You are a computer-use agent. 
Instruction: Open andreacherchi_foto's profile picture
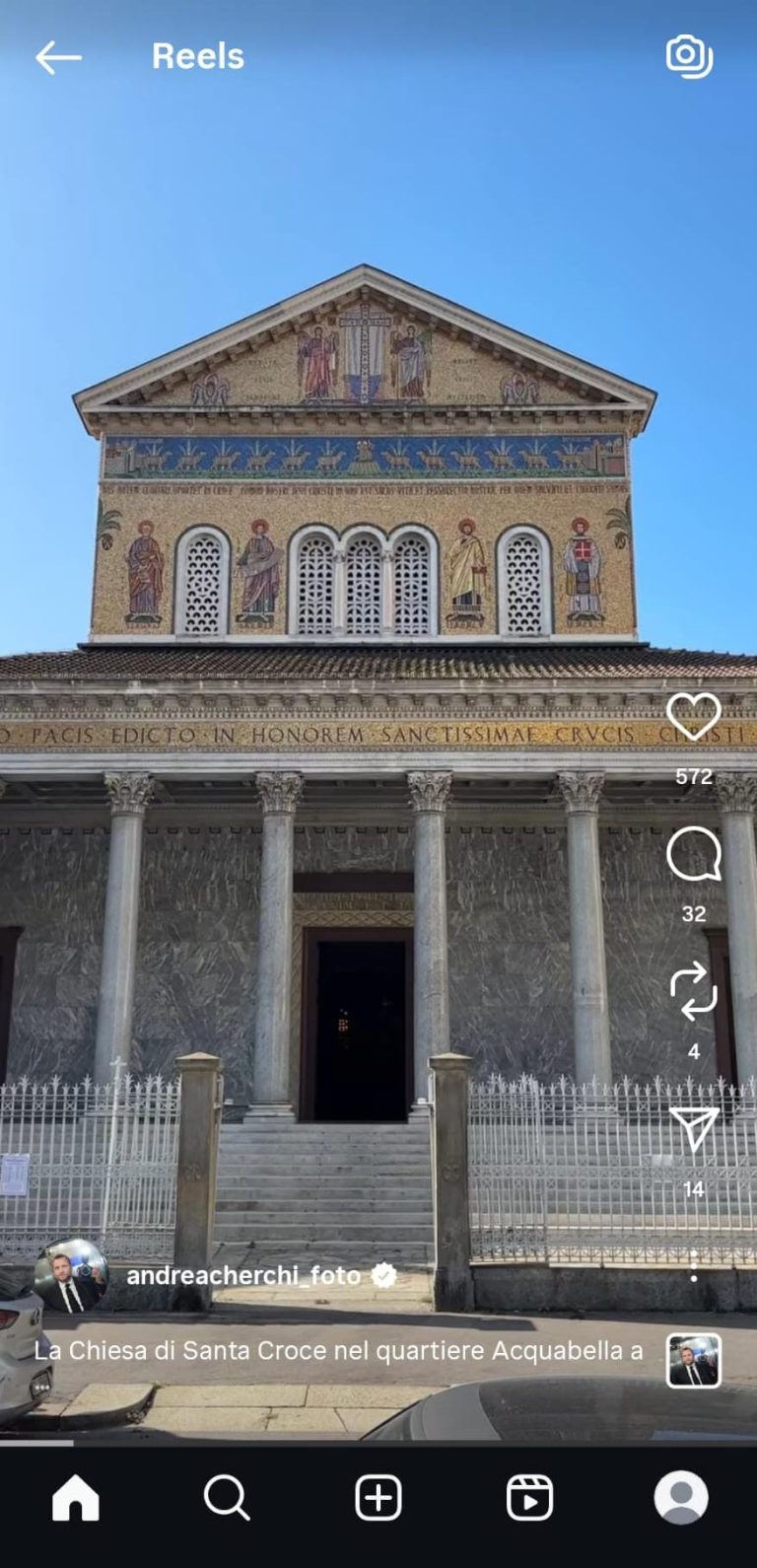pos(71,1276)
